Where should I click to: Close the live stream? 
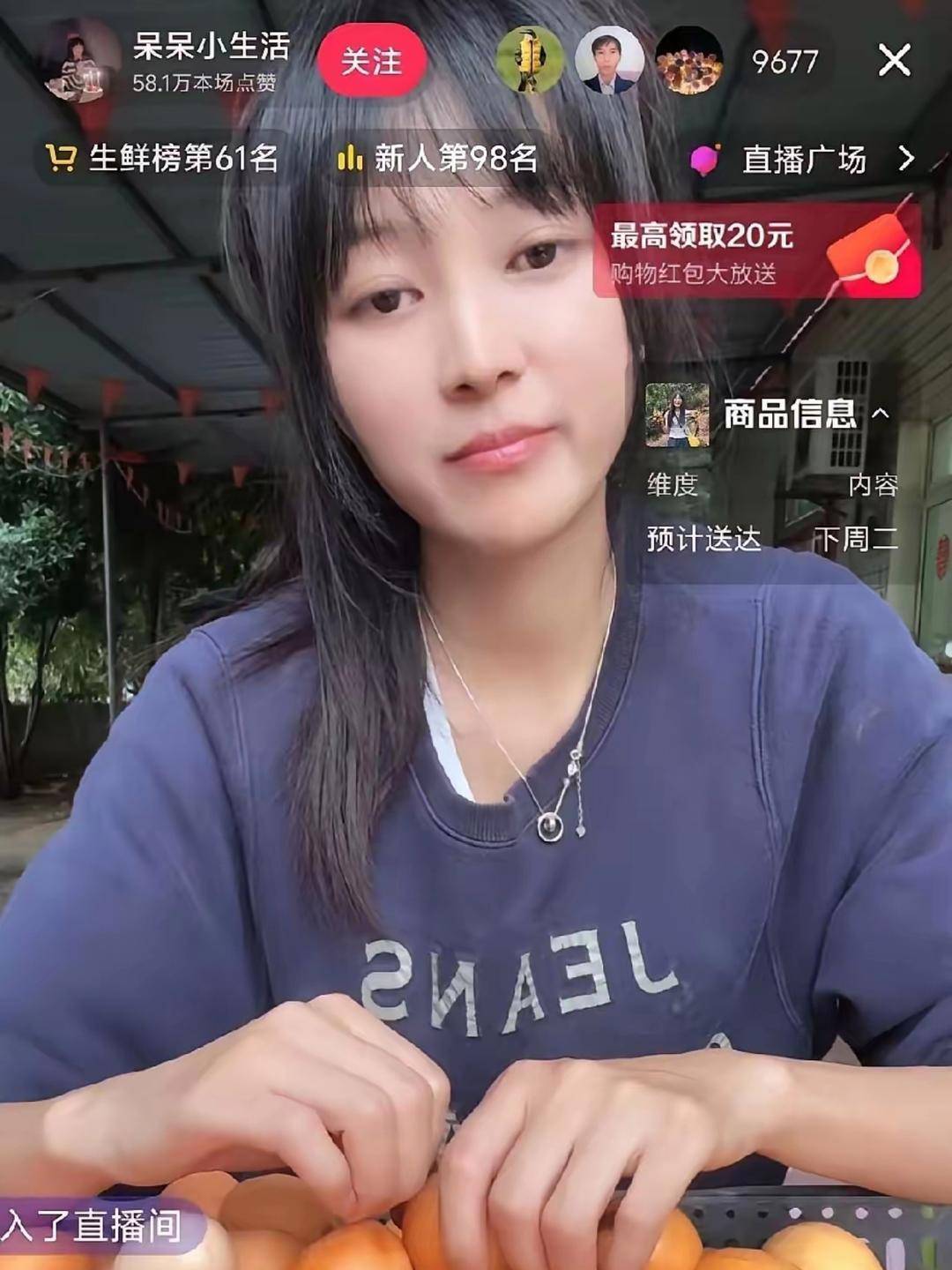(x=894, y=61)
